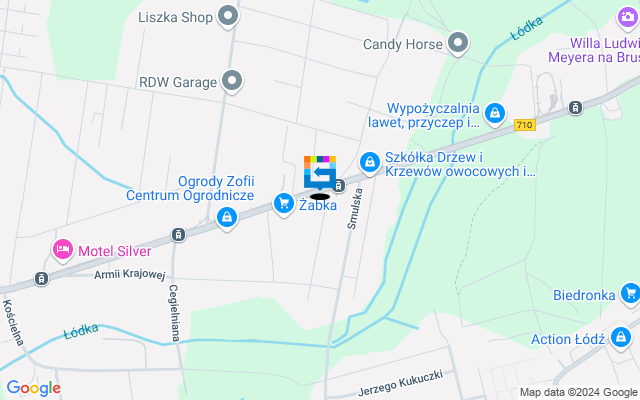This screenshot has height=400, width=640.
Task: Open the RDW Garage place marker
Action: (x=232, y=81)
